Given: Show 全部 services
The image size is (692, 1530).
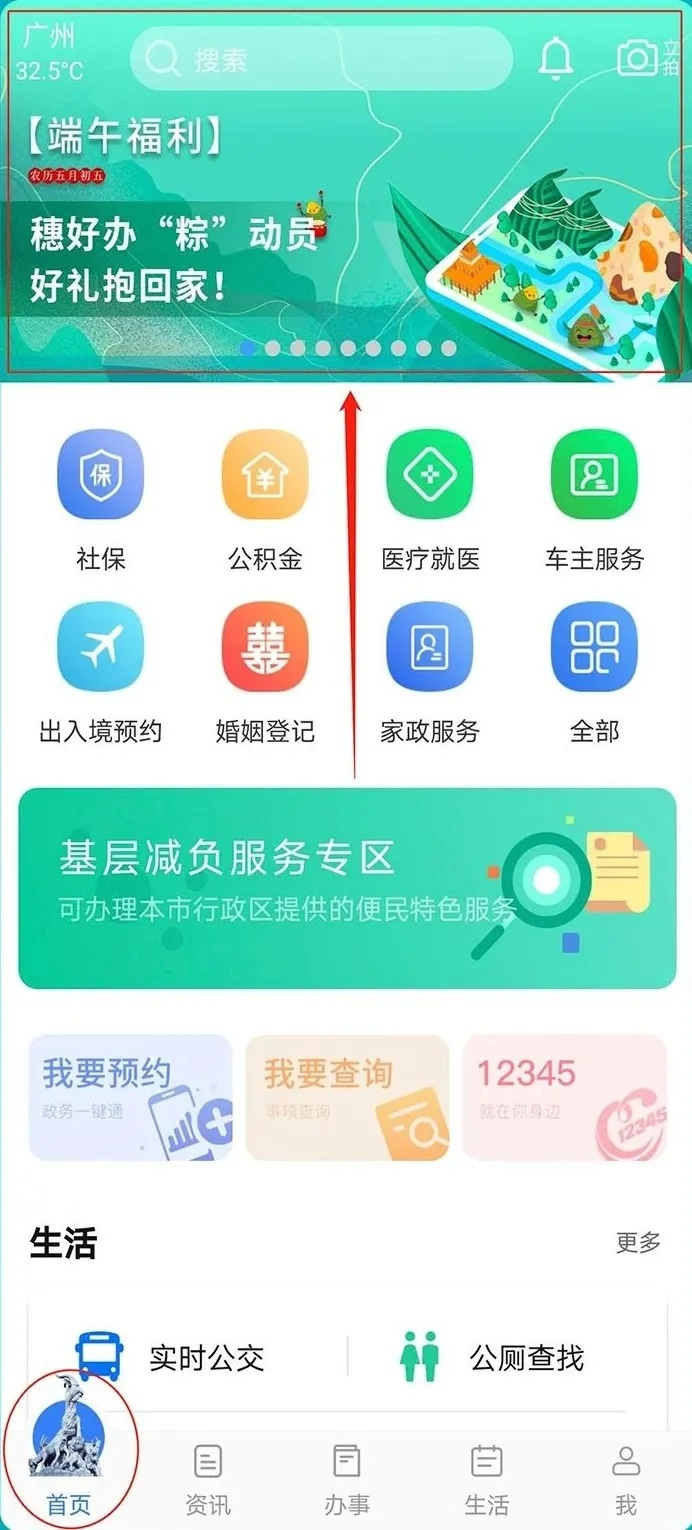Looking at the screenshot, I should click(594, 647).
